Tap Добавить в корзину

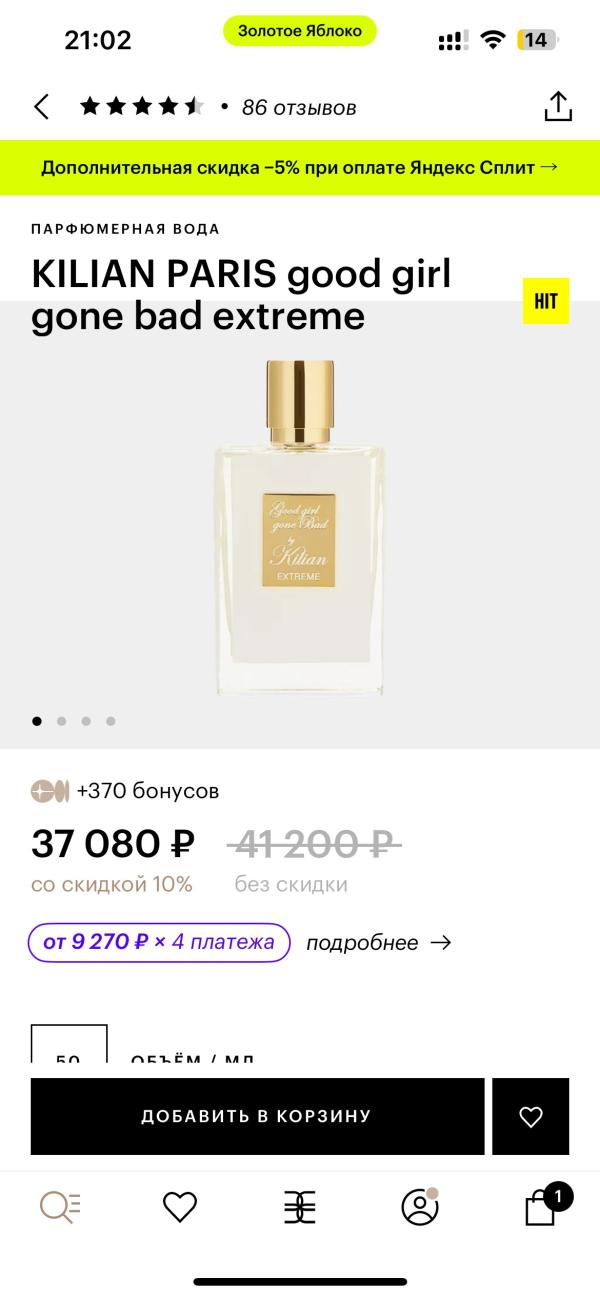tap(257, 1116)
